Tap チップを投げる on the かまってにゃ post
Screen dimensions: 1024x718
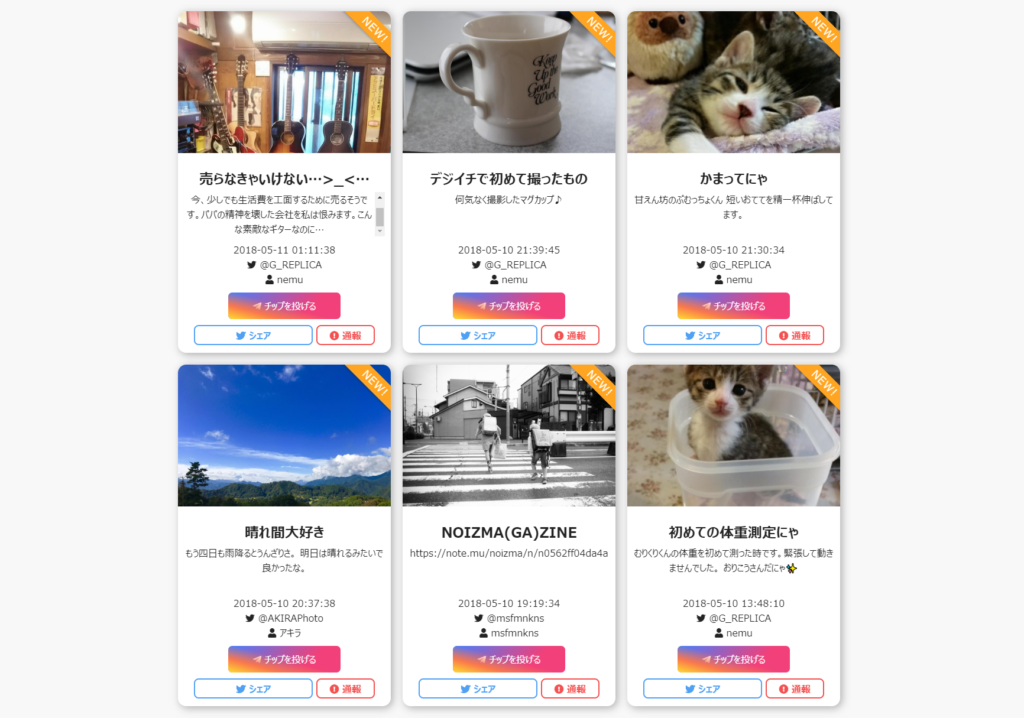tap(733, 306)
